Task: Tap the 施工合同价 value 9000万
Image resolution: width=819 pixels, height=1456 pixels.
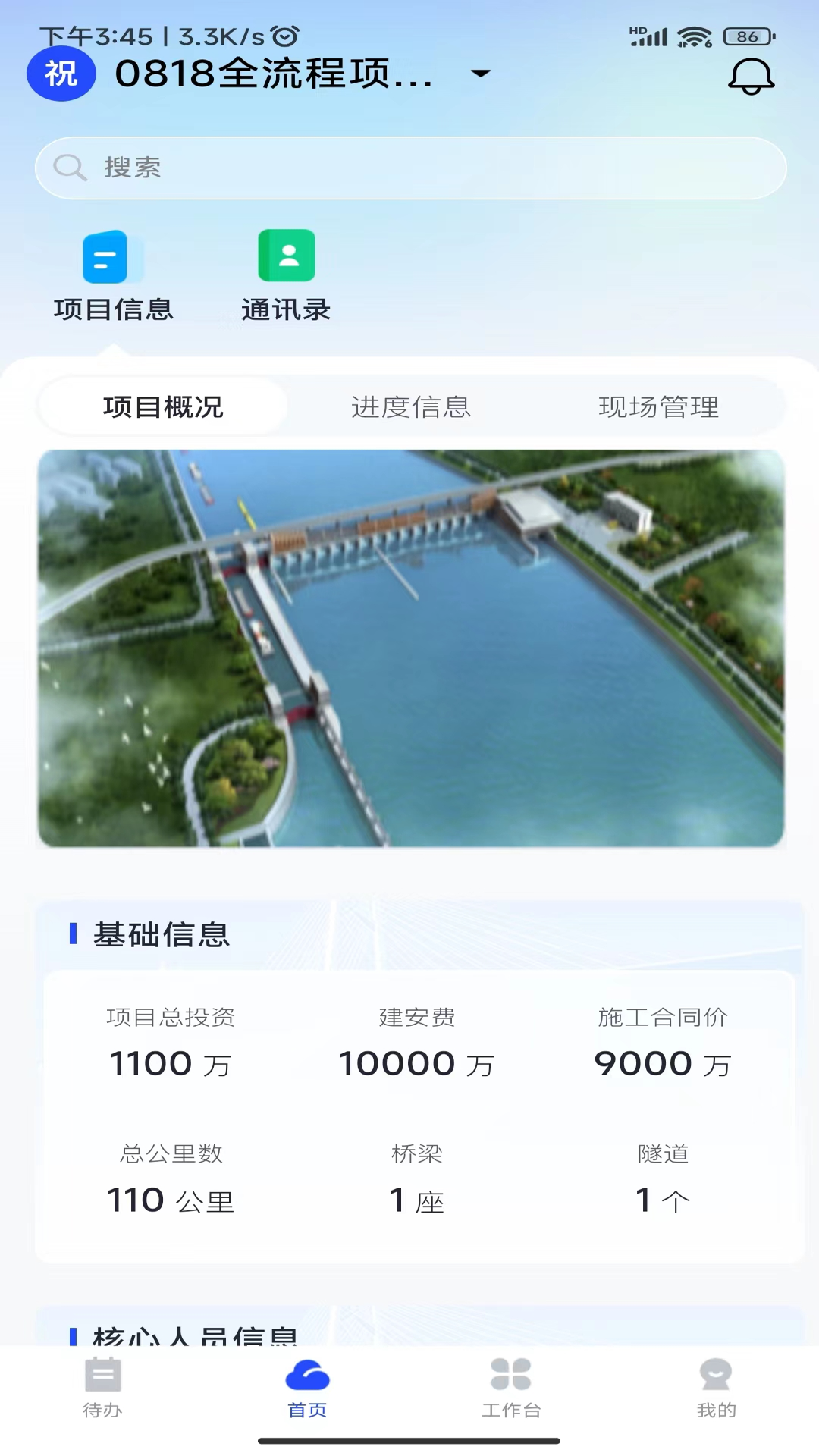Action: click(662, 1062)
